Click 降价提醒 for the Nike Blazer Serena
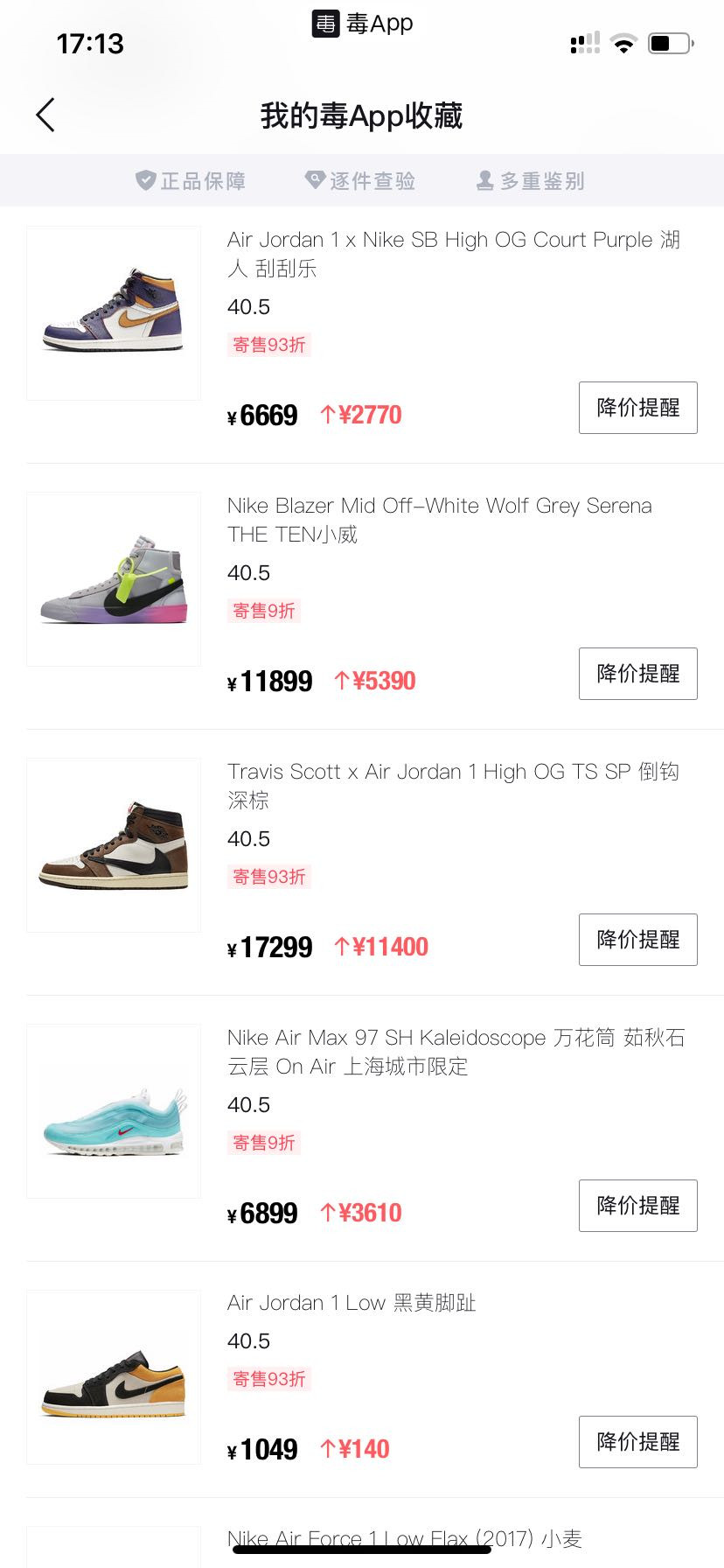Screen dimensions: 724x1568 click(x=637, y=674)
